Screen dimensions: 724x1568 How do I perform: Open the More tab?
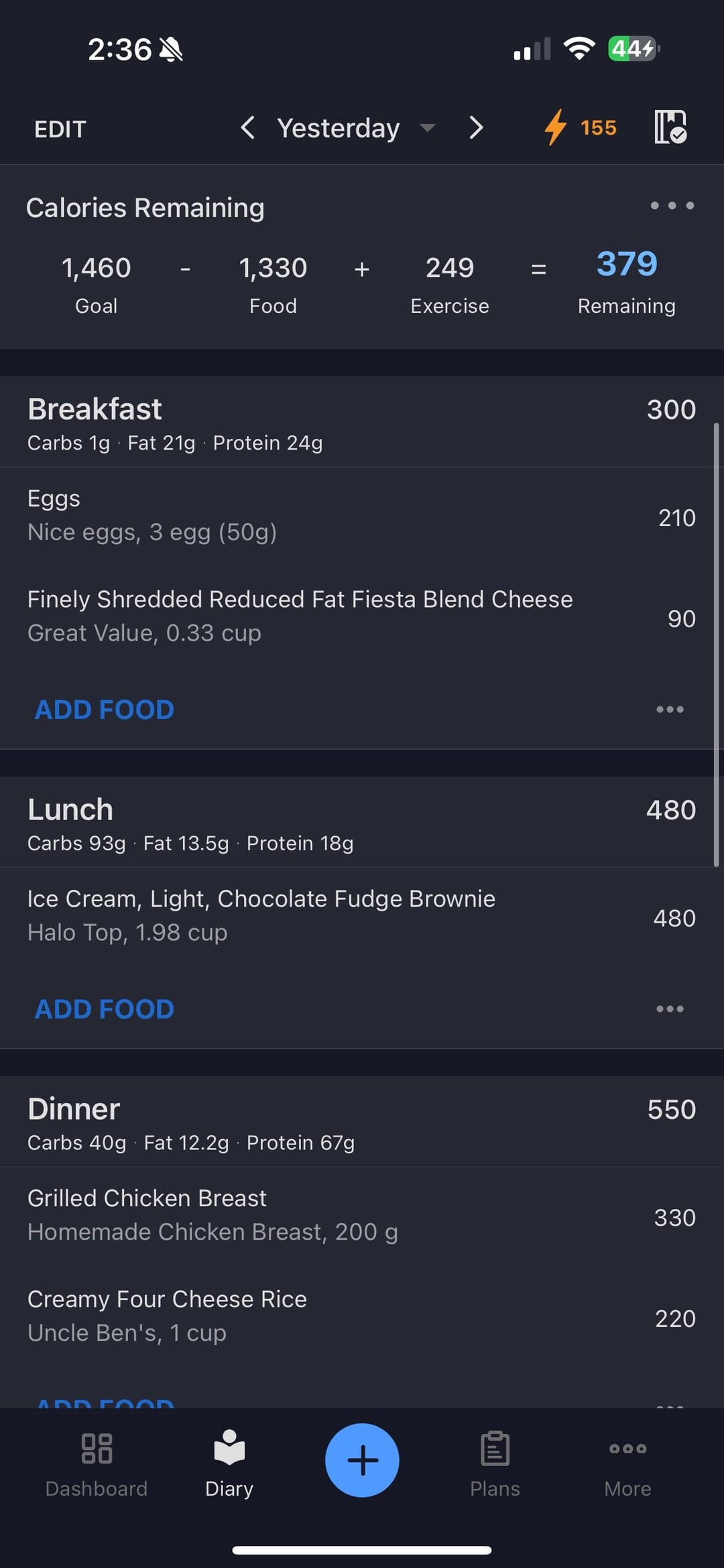click(x=627, y=1464)
